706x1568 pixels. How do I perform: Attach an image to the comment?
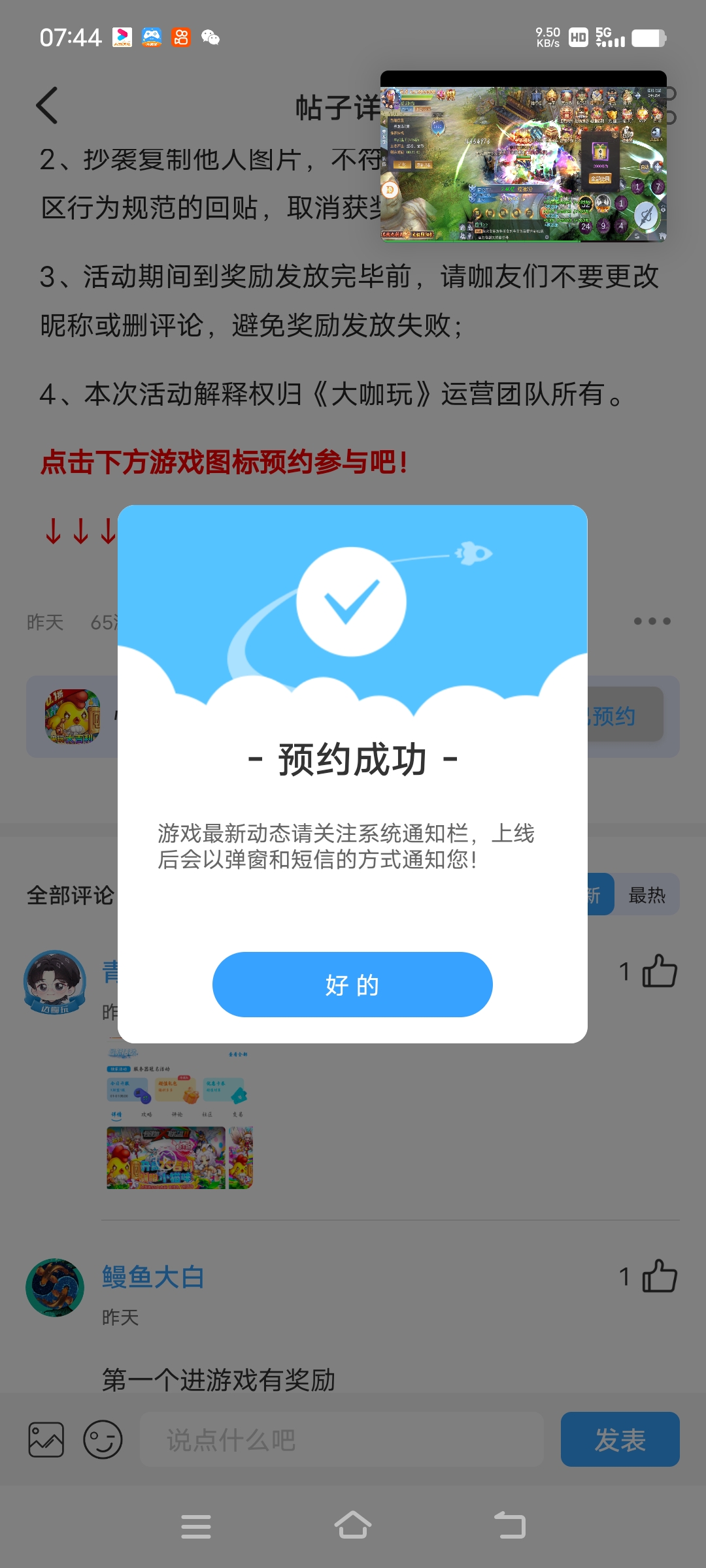tap(46, 1440)
